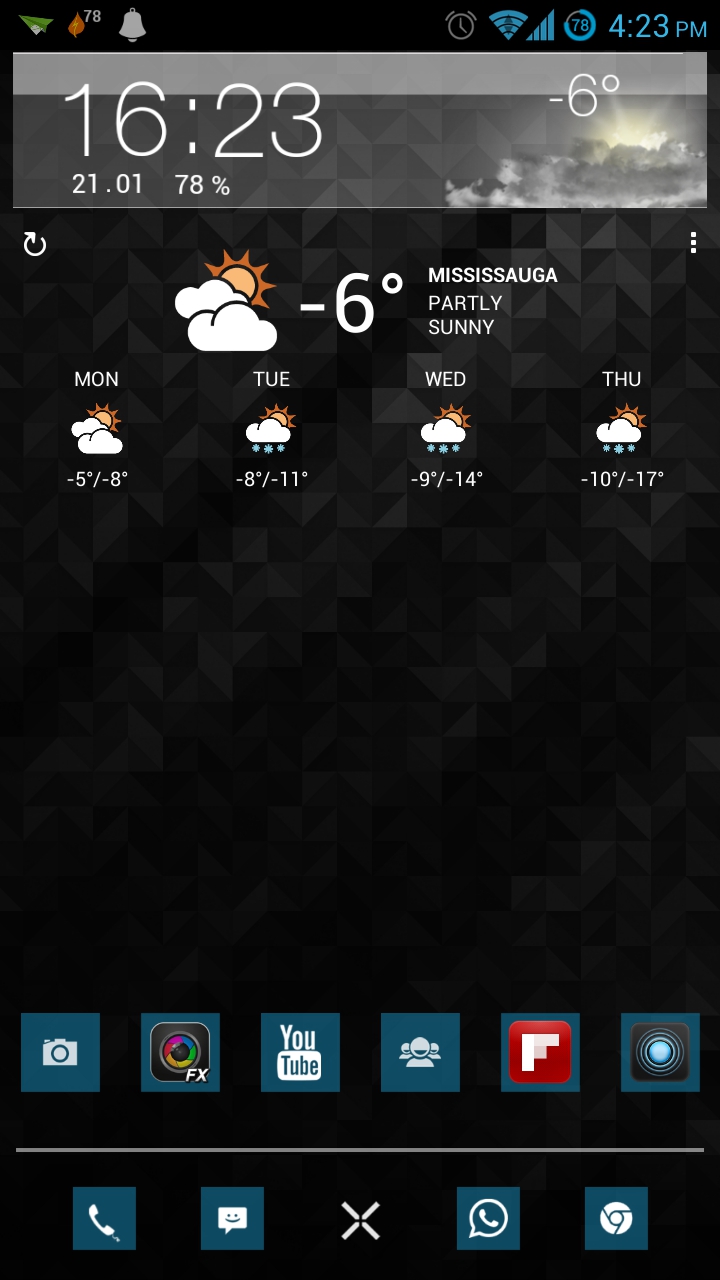
Task: Open the Messaging app
Action: (232, 1219)
